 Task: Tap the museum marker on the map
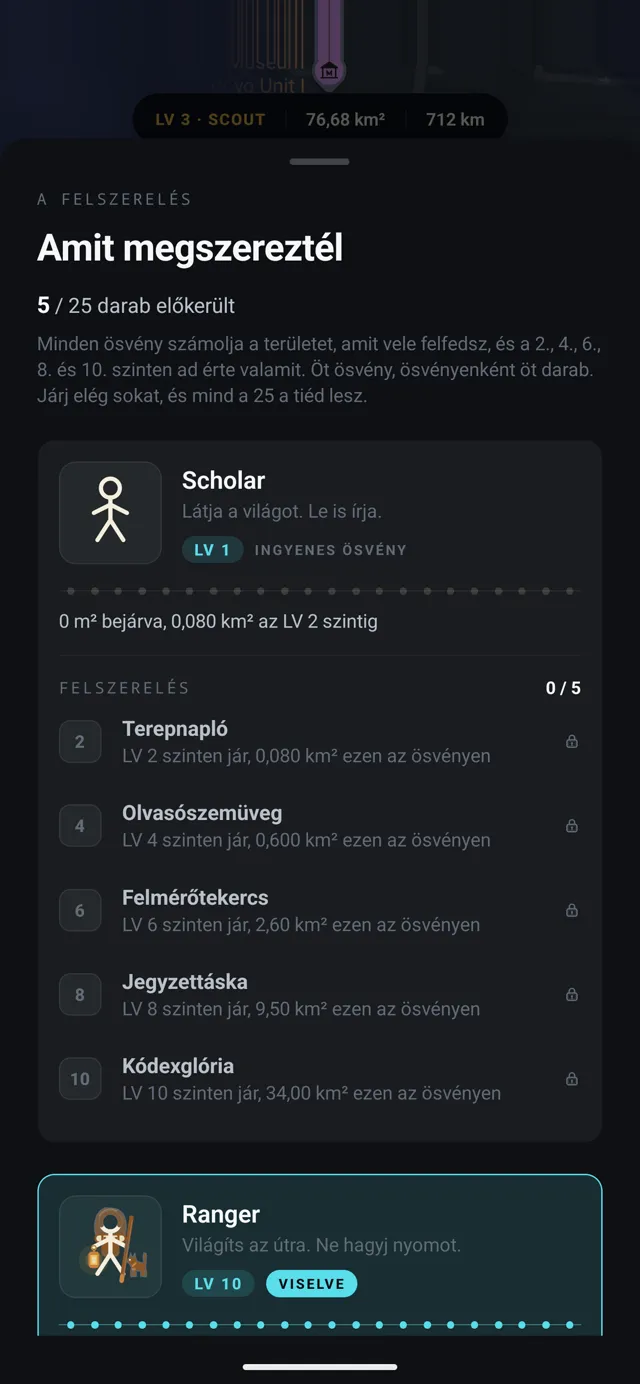pos(329,72)
